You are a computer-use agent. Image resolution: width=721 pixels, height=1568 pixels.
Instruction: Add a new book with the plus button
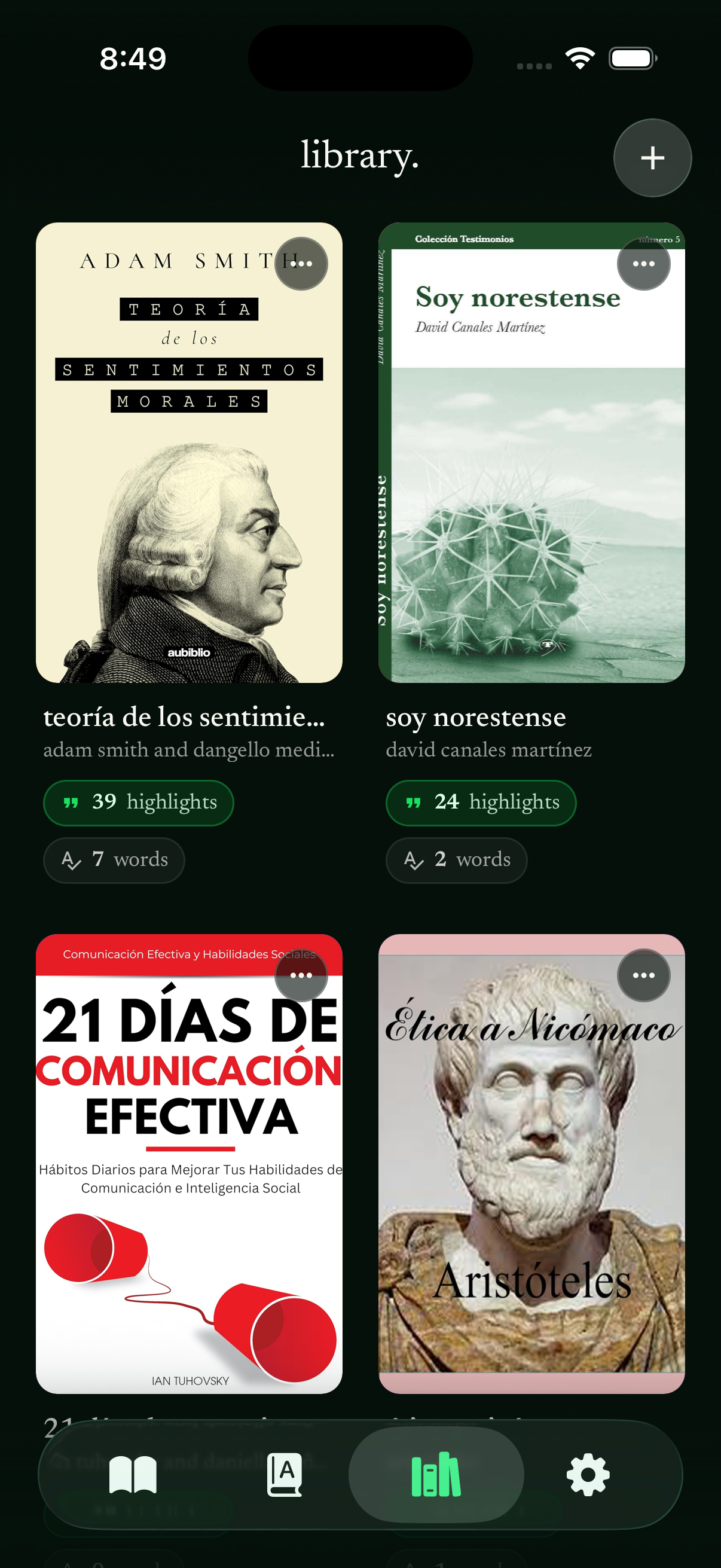(x=652, y=158)
